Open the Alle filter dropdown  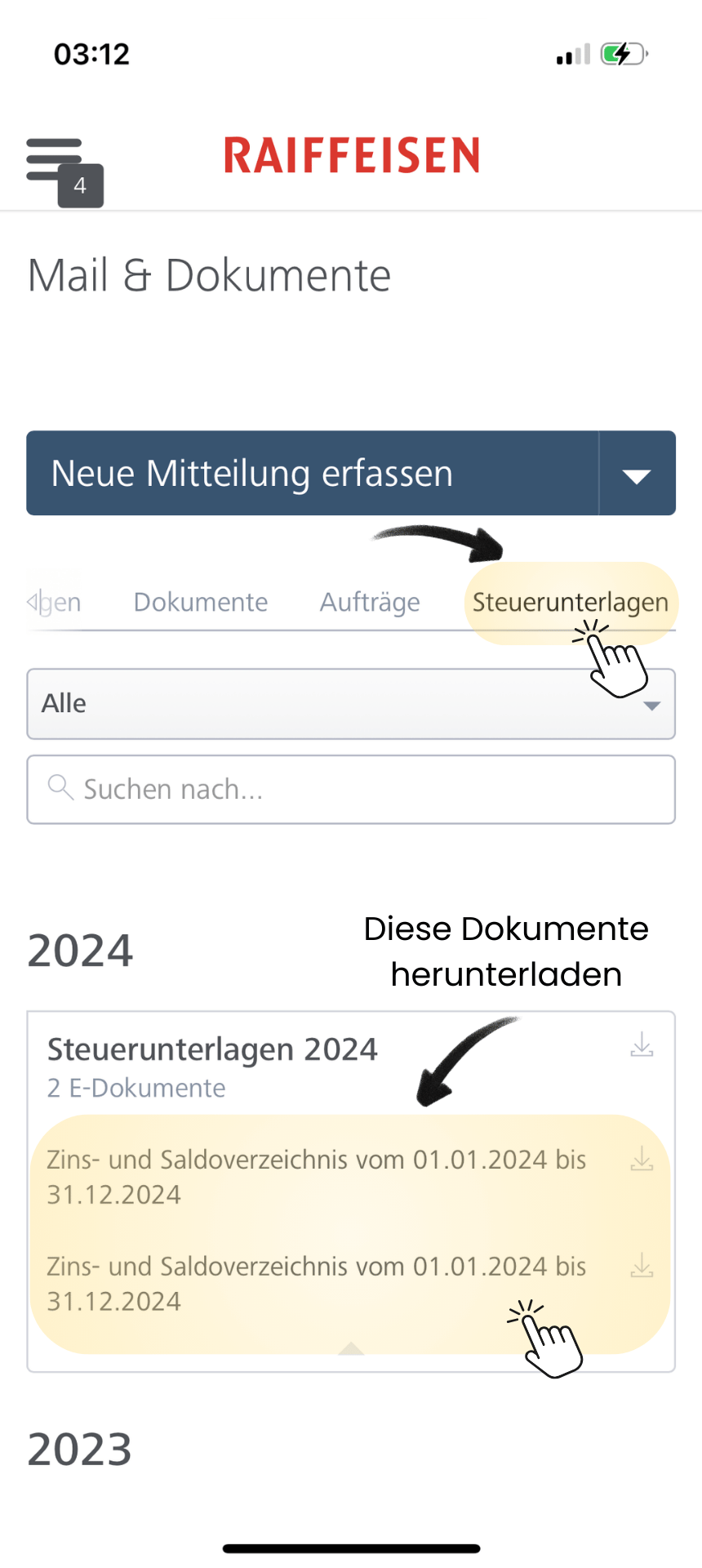(351, 704)
